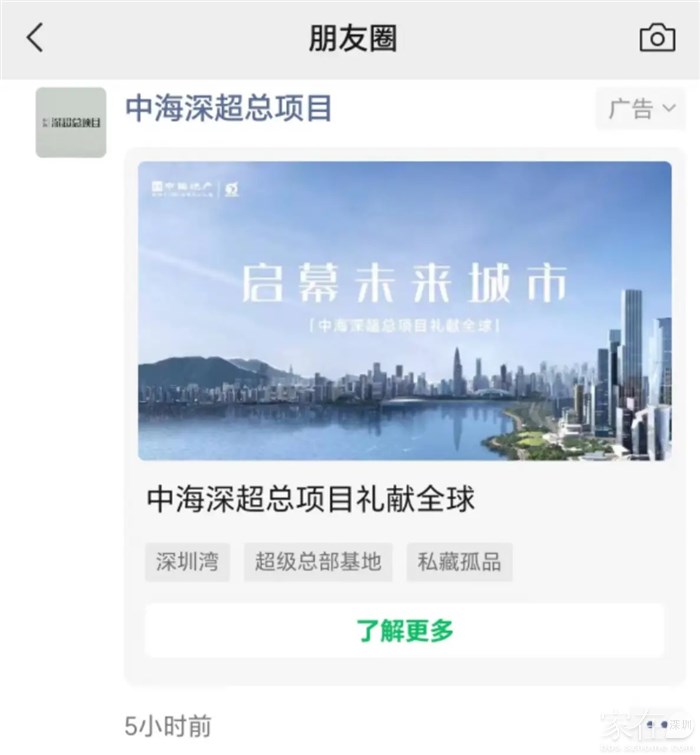Open the like and comment menu
Image resolution: width=700 pixels, height=755 pixels.
[x=658, y=722]
